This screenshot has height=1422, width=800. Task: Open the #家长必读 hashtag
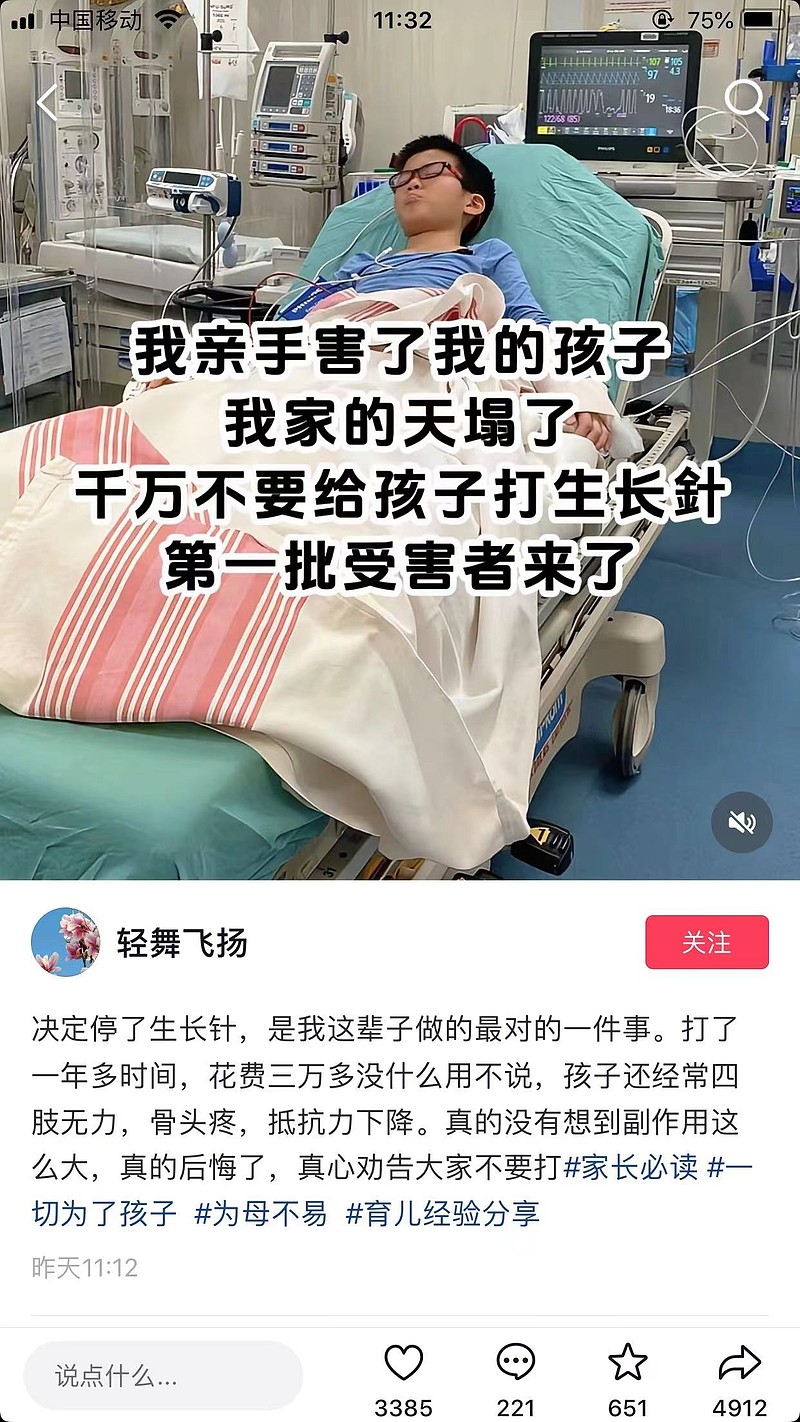coord(631,1167)
